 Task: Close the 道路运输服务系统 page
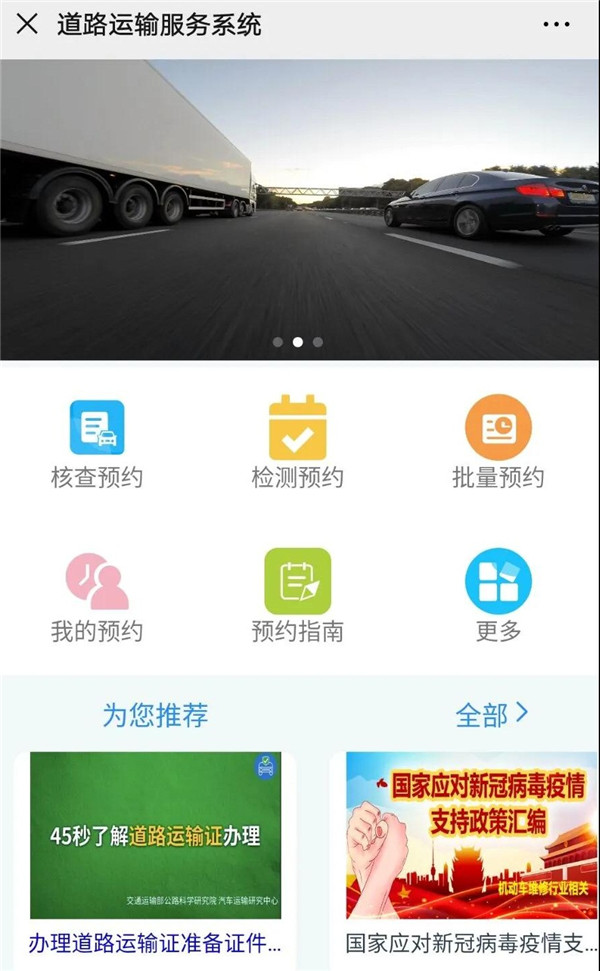[27, 25]
